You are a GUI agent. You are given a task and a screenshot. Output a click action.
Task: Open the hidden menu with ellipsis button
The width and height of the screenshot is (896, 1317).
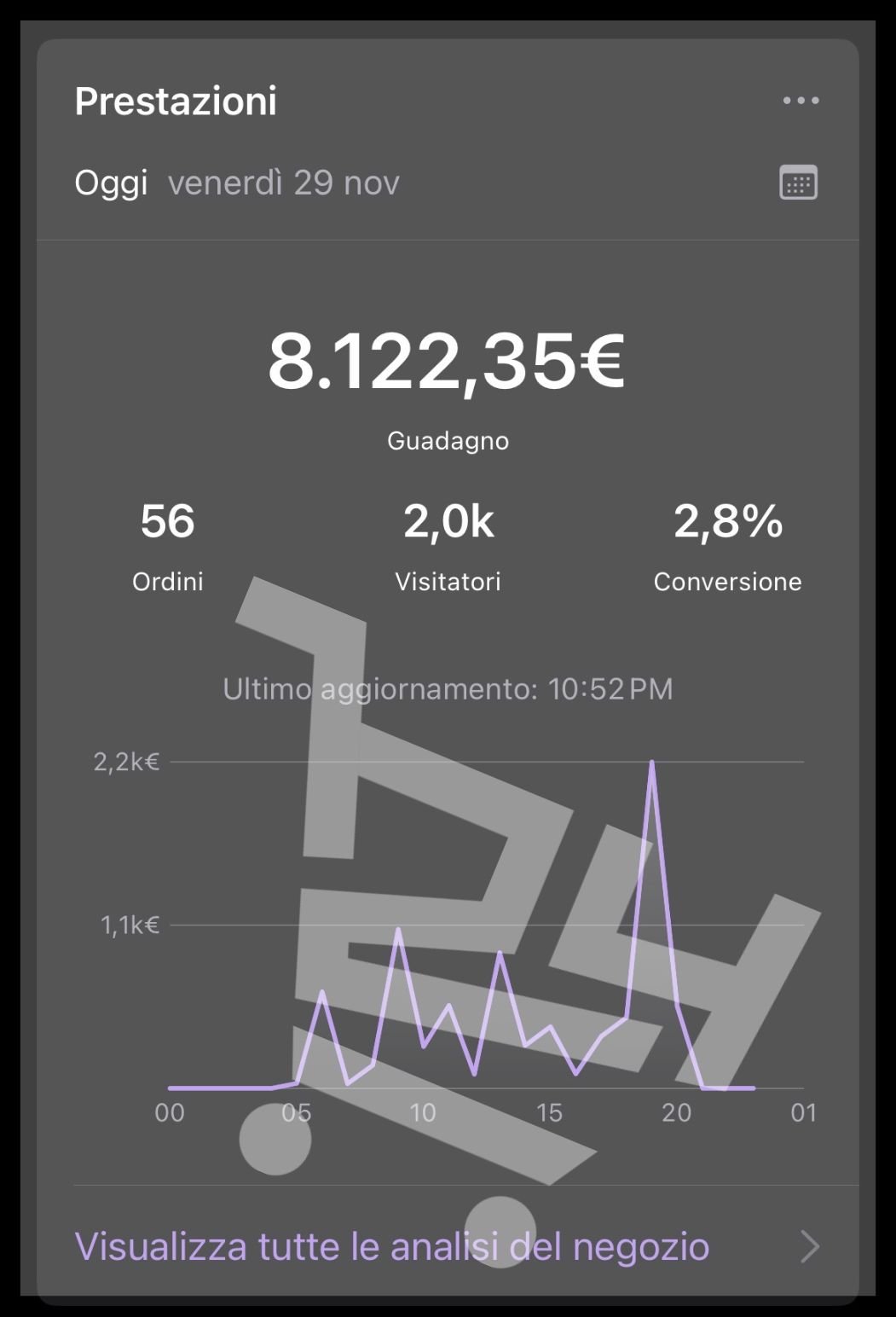800,100
